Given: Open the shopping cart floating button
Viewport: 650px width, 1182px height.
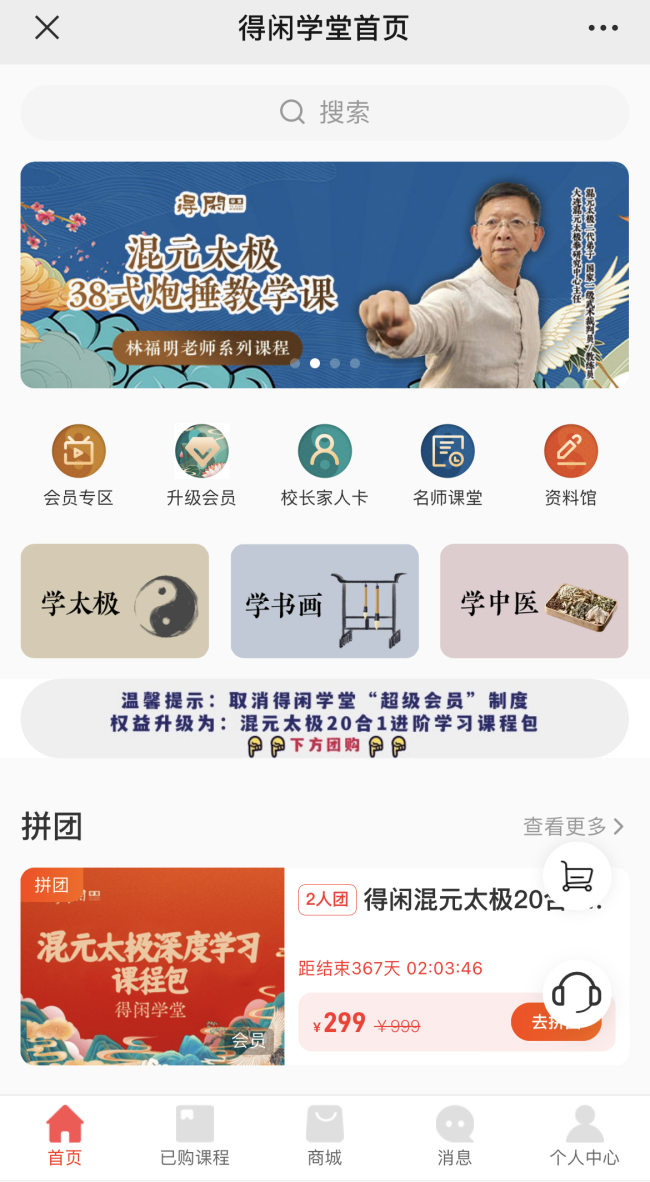Looking at the screenshot, I should point(577,876).
